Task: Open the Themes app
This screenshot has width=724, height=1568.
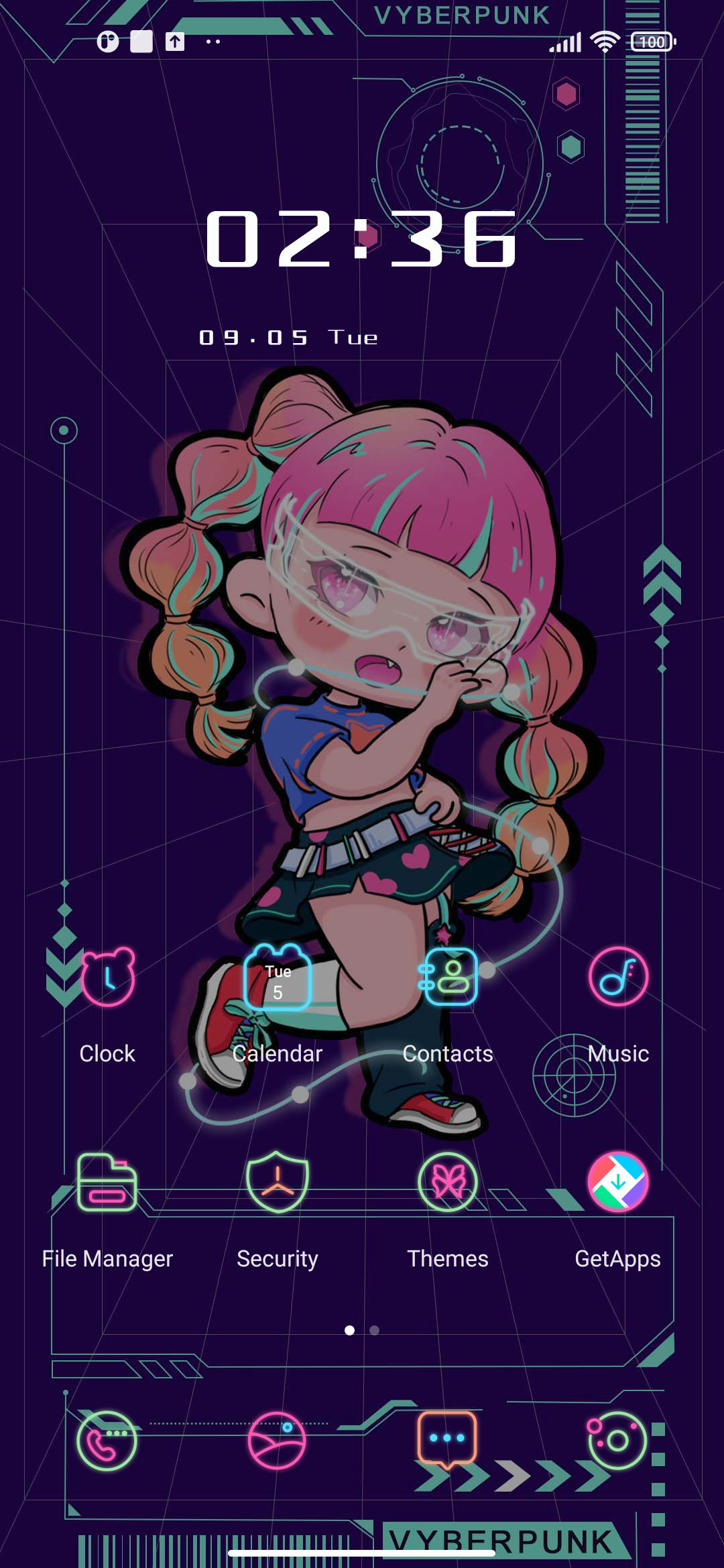Action: (448, 1183)
